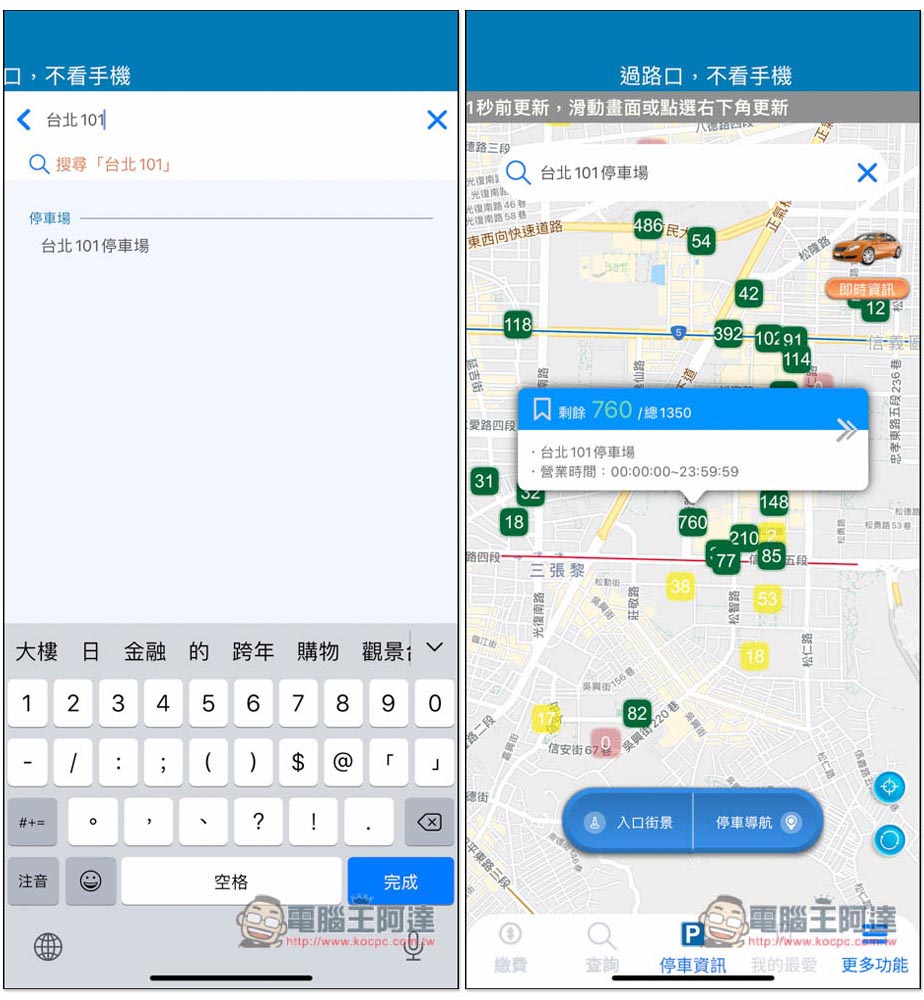Clear the 台北101停車場 map search bar
The width and height of the screenshot is (924, 1000).
coord(866,173)
